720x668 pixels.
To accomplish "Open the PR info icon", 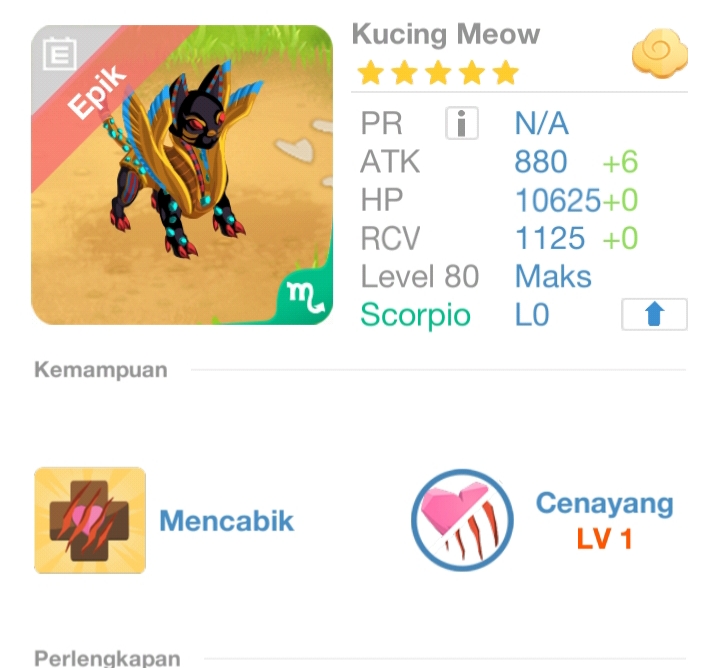I will (461, 124).
